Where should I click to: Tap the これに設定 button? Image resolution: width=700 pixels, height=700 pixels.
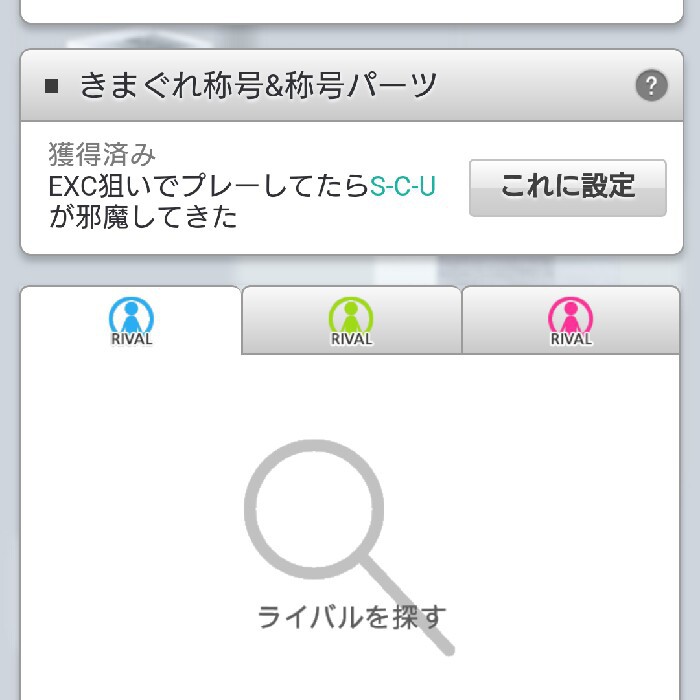(567, 187)
